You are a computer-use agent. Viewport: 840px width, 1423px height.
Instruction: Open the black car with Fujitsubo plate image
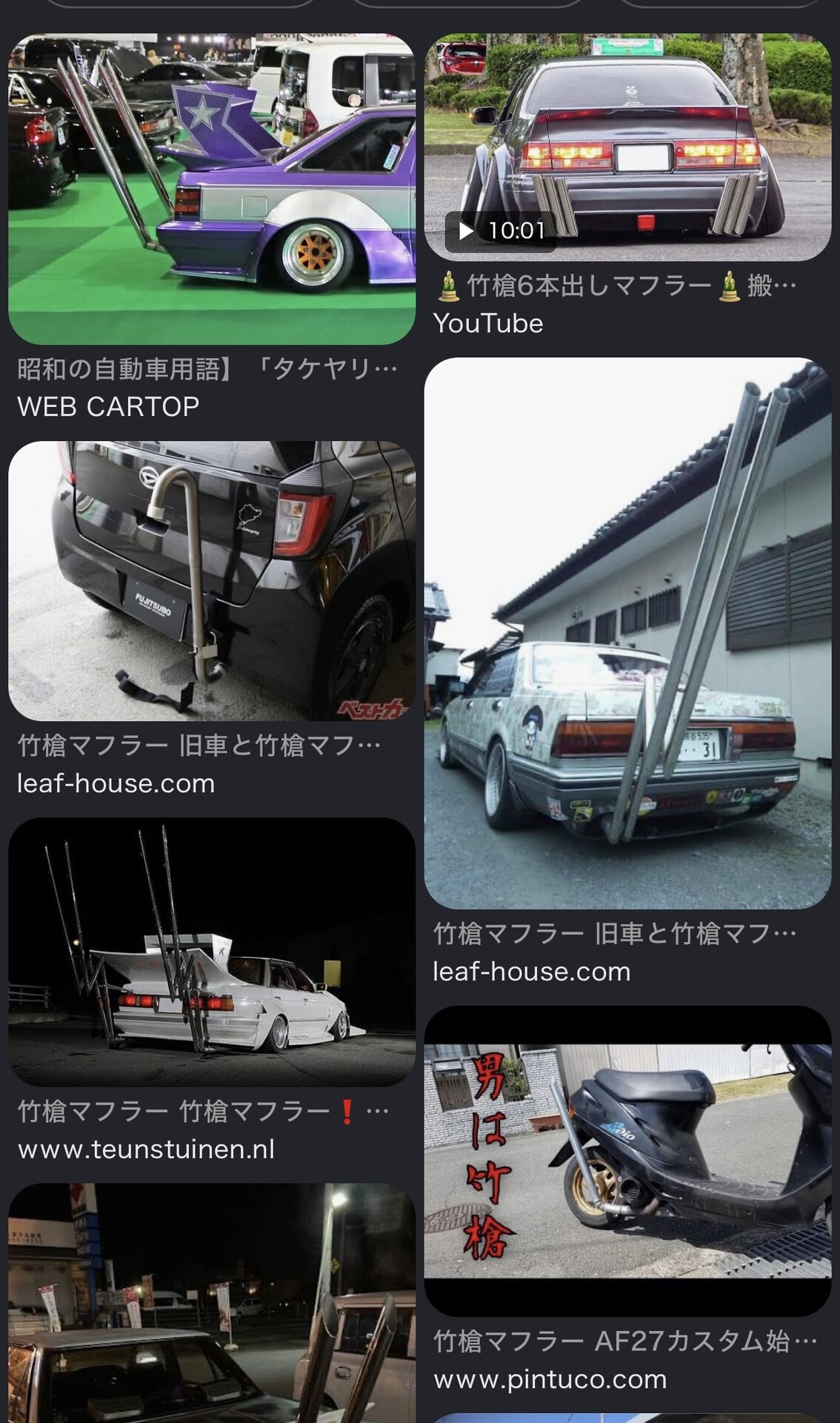pyautogui.click(x=212, y=581)
